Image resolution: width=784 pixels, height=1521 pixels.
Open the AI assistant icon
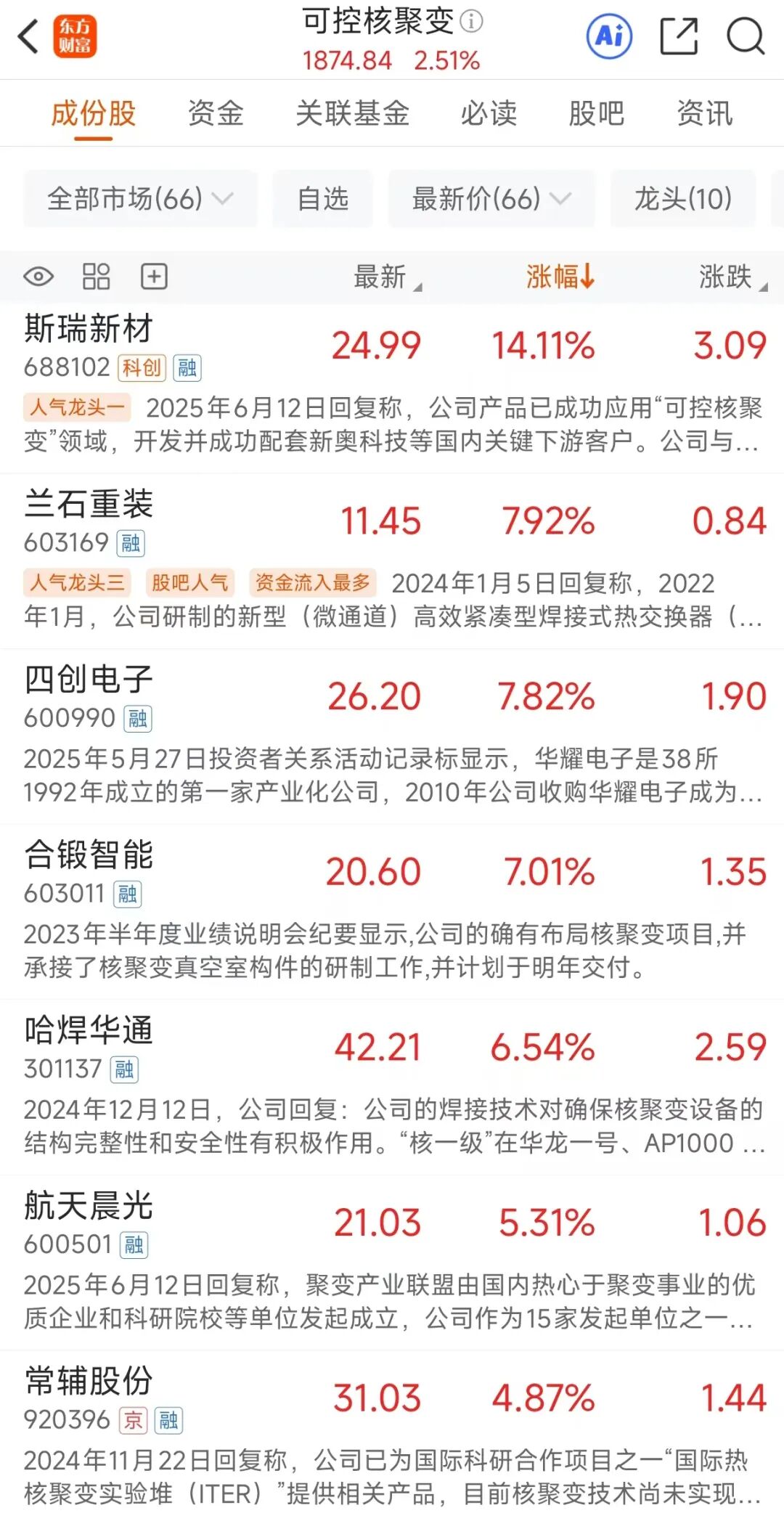pos(609,36)
